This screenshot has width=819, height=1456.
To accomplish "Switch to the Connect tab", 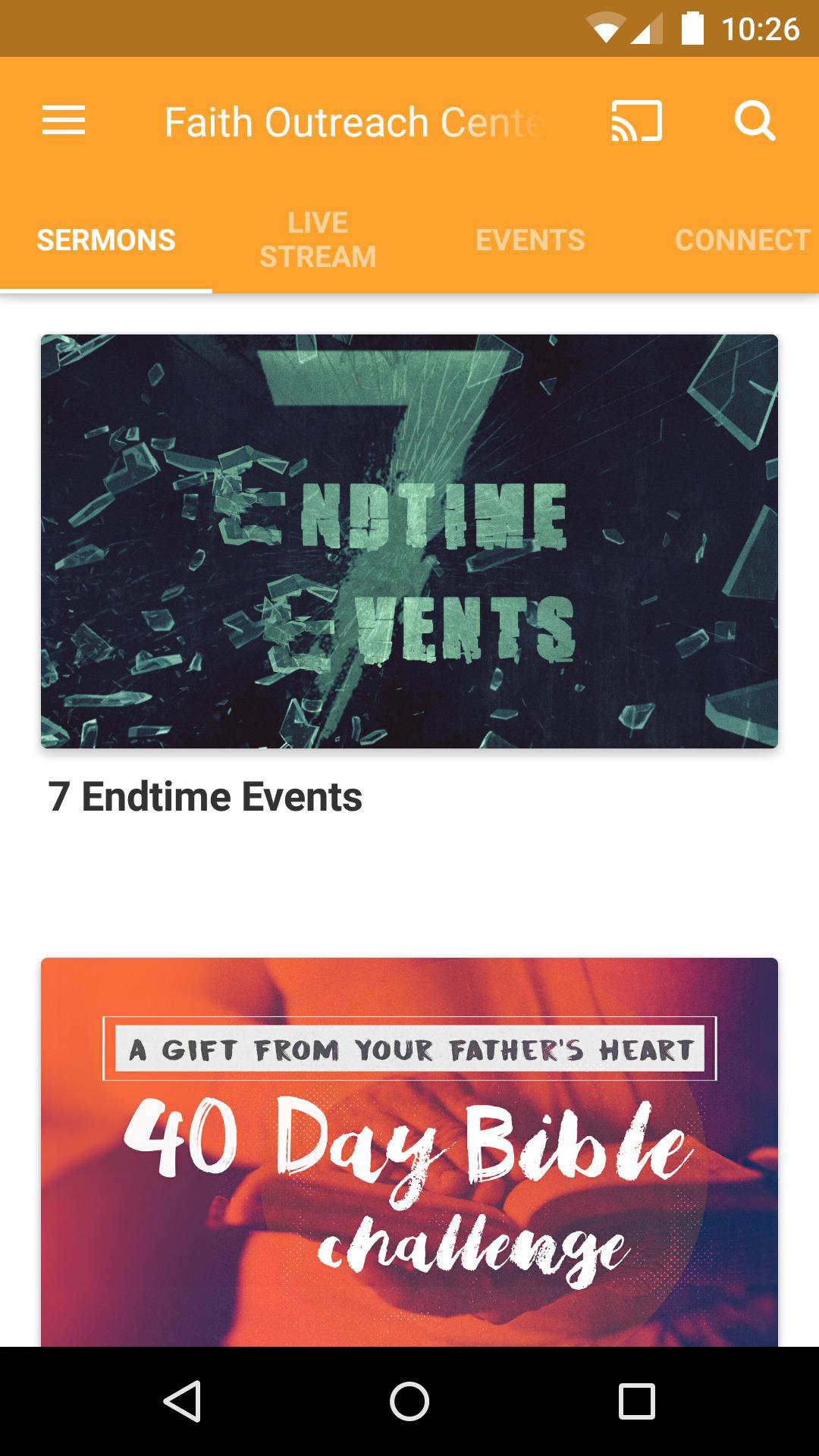I will point(742,240).
